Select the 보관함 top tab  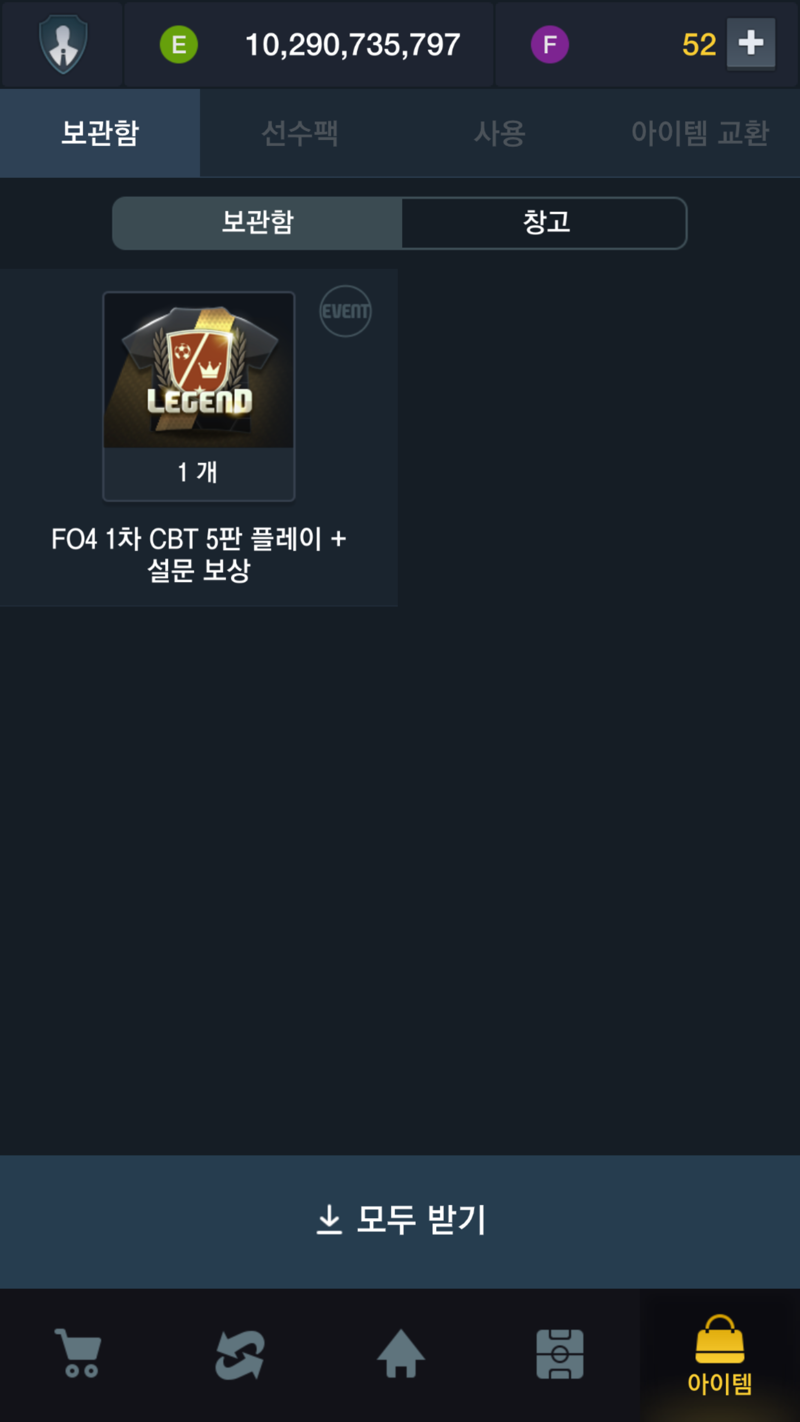click(100, 133)
